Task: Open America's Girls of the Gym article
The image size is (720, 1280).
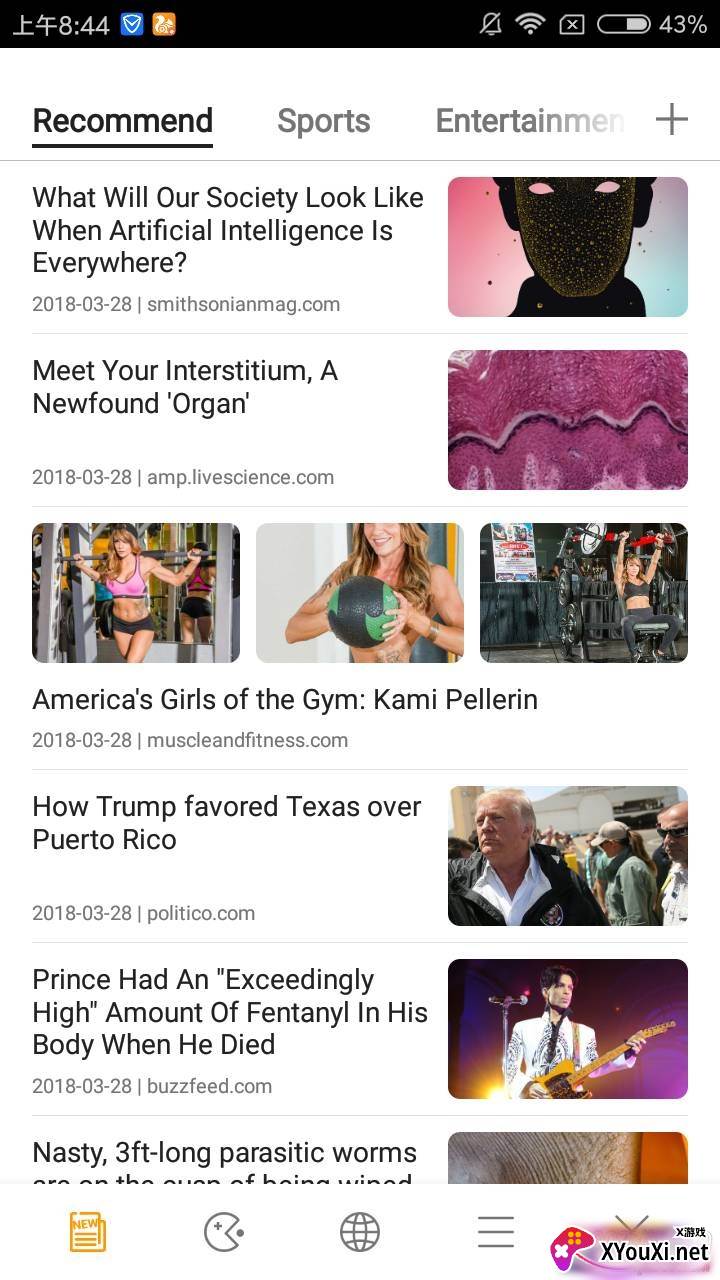Action: 285,700
